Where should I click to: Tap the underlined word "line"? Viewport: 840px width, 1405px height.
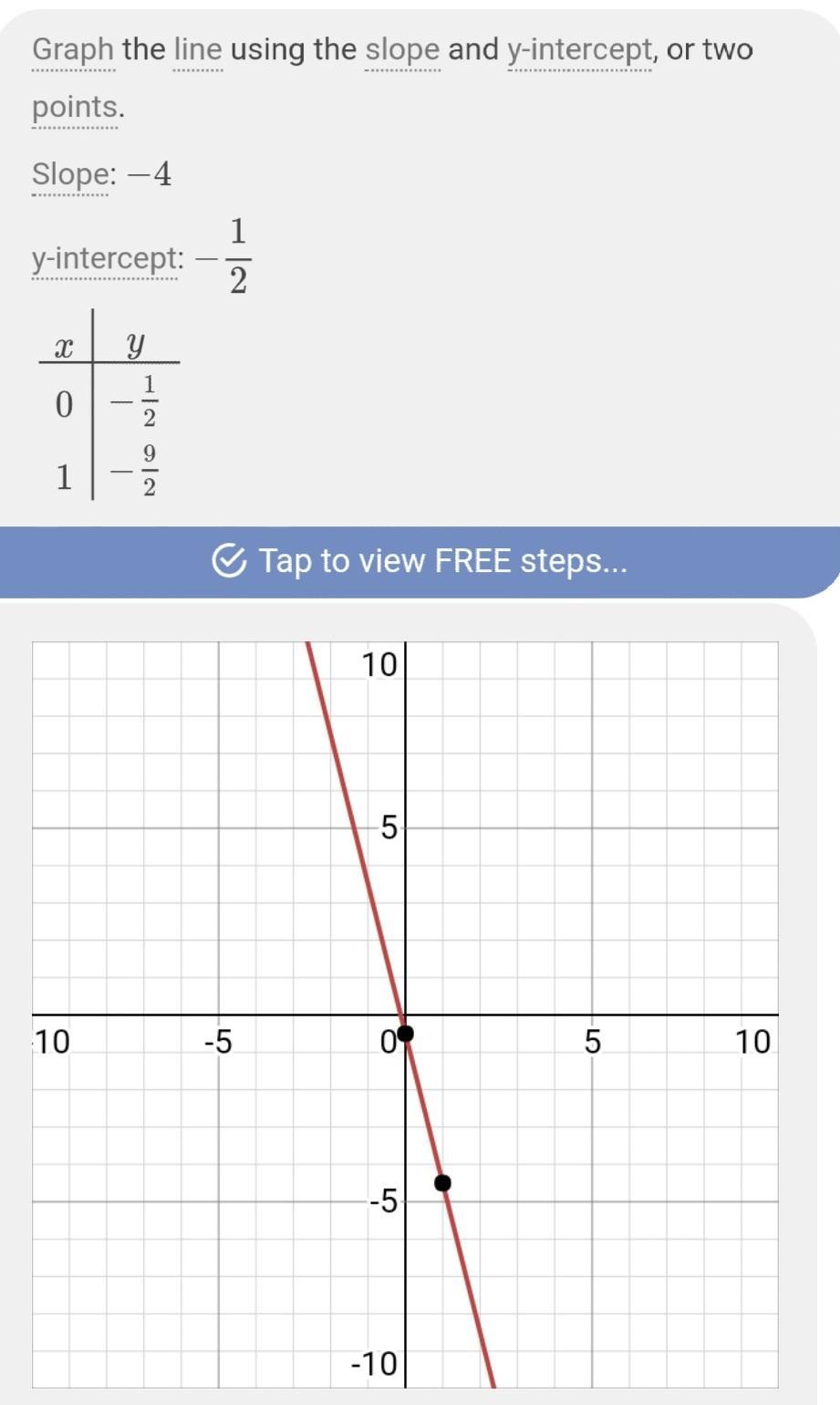coord(198,49)
